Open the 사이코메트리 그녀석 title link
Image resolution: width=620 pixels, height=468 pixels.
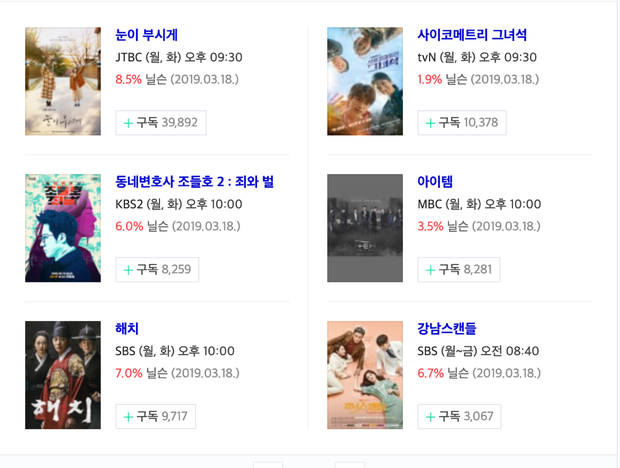(472, 35)
